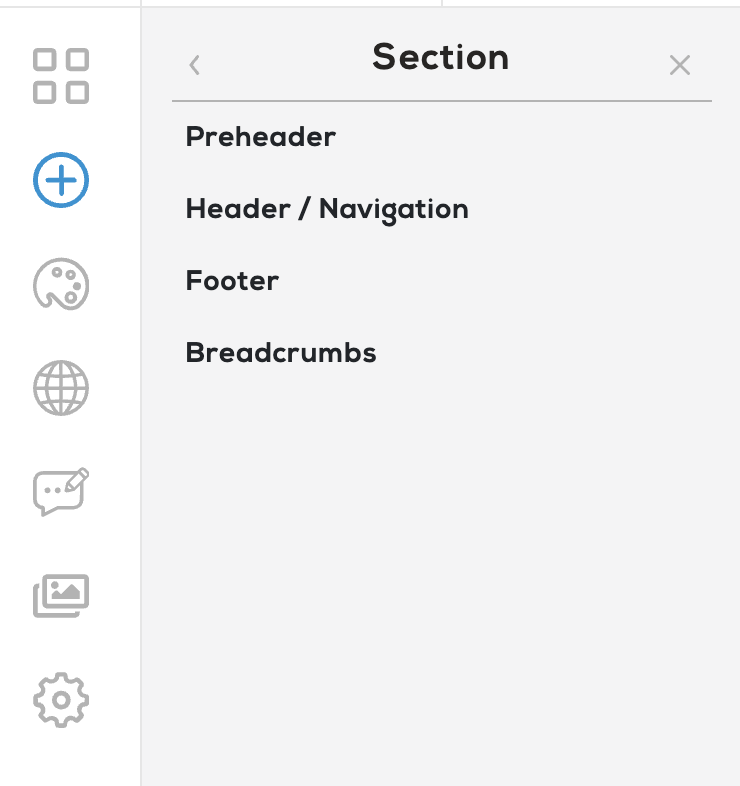Select the Preheader section
This screenshot has height=786, width=740.
(261, 137)
